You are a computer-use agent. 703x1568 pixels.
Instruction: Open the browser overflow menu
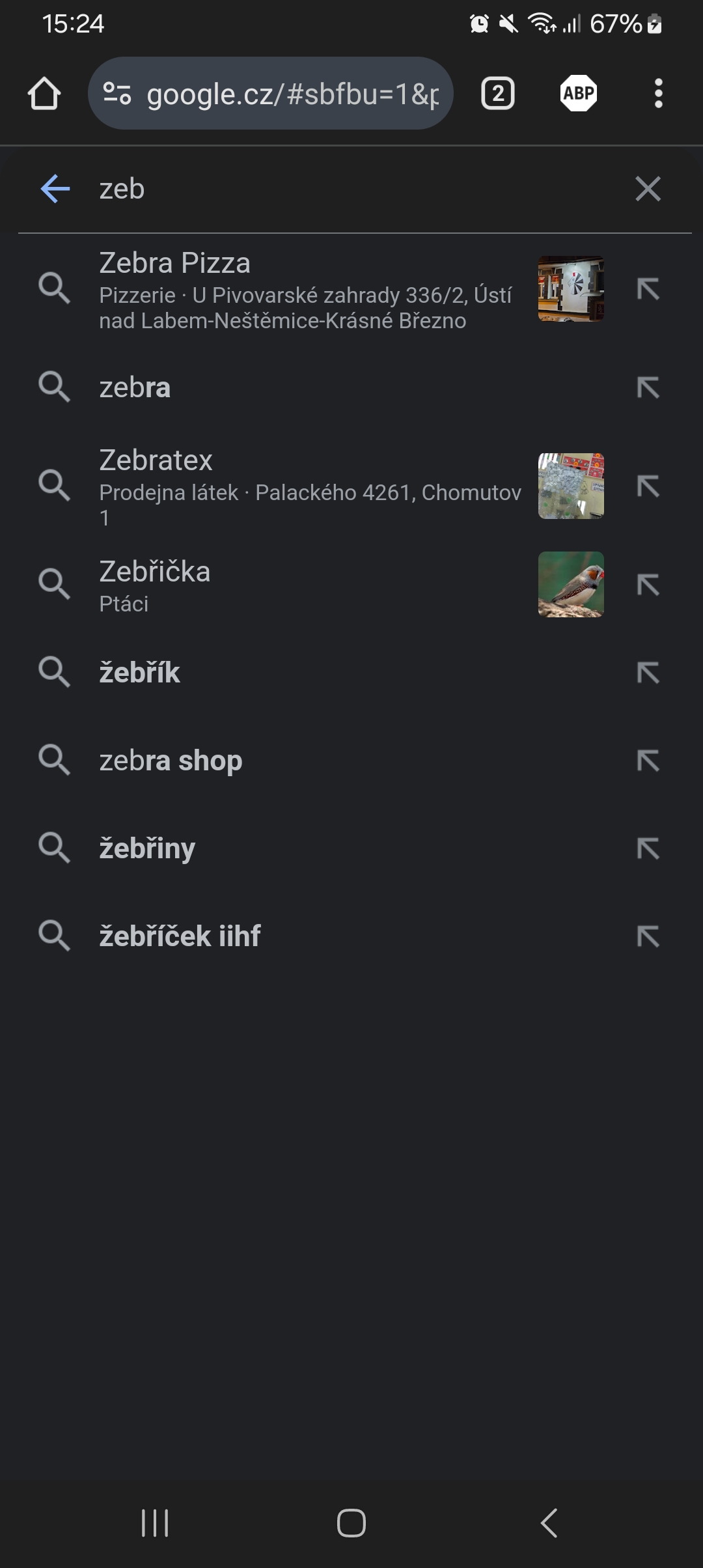(x=658, y=94)
